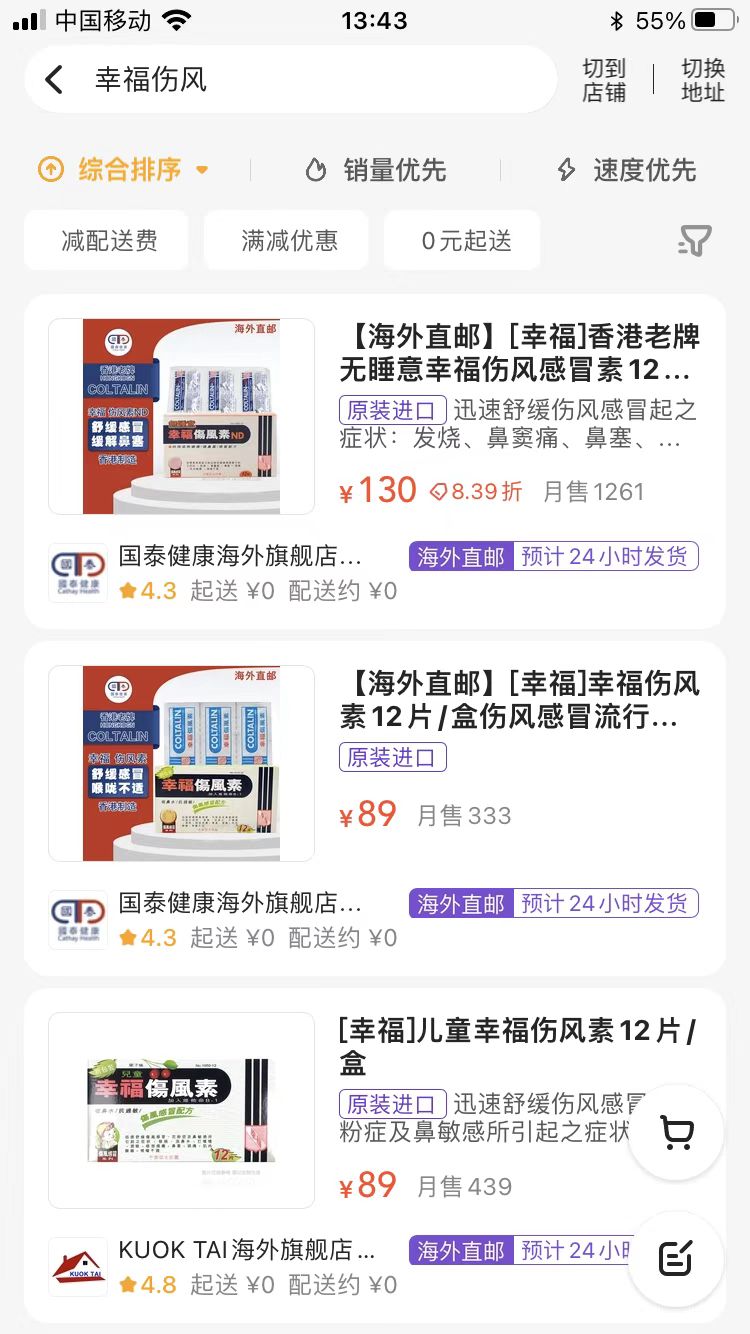Open the 儿童幸福伤风素 12片/盒 product

[x=516, y=1046]
